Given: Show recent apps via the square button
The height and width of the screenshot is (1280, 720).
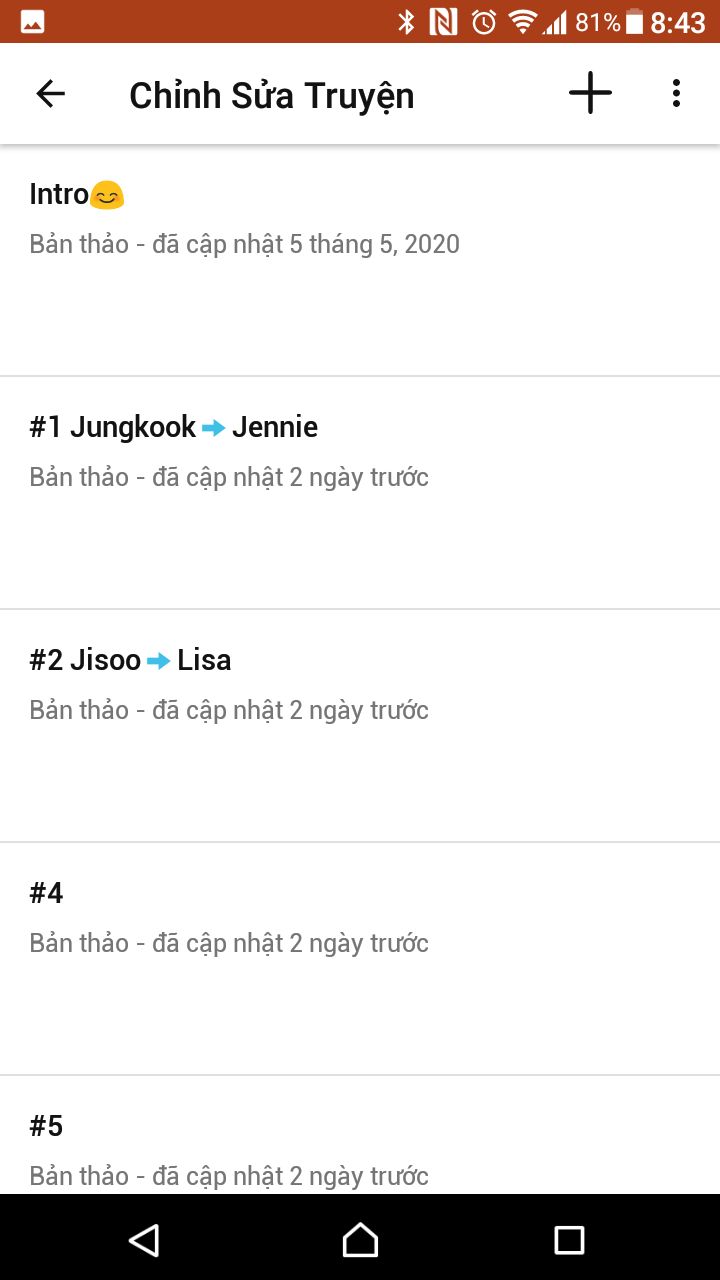Looking at the screenshot, I should click(569, 1240).
